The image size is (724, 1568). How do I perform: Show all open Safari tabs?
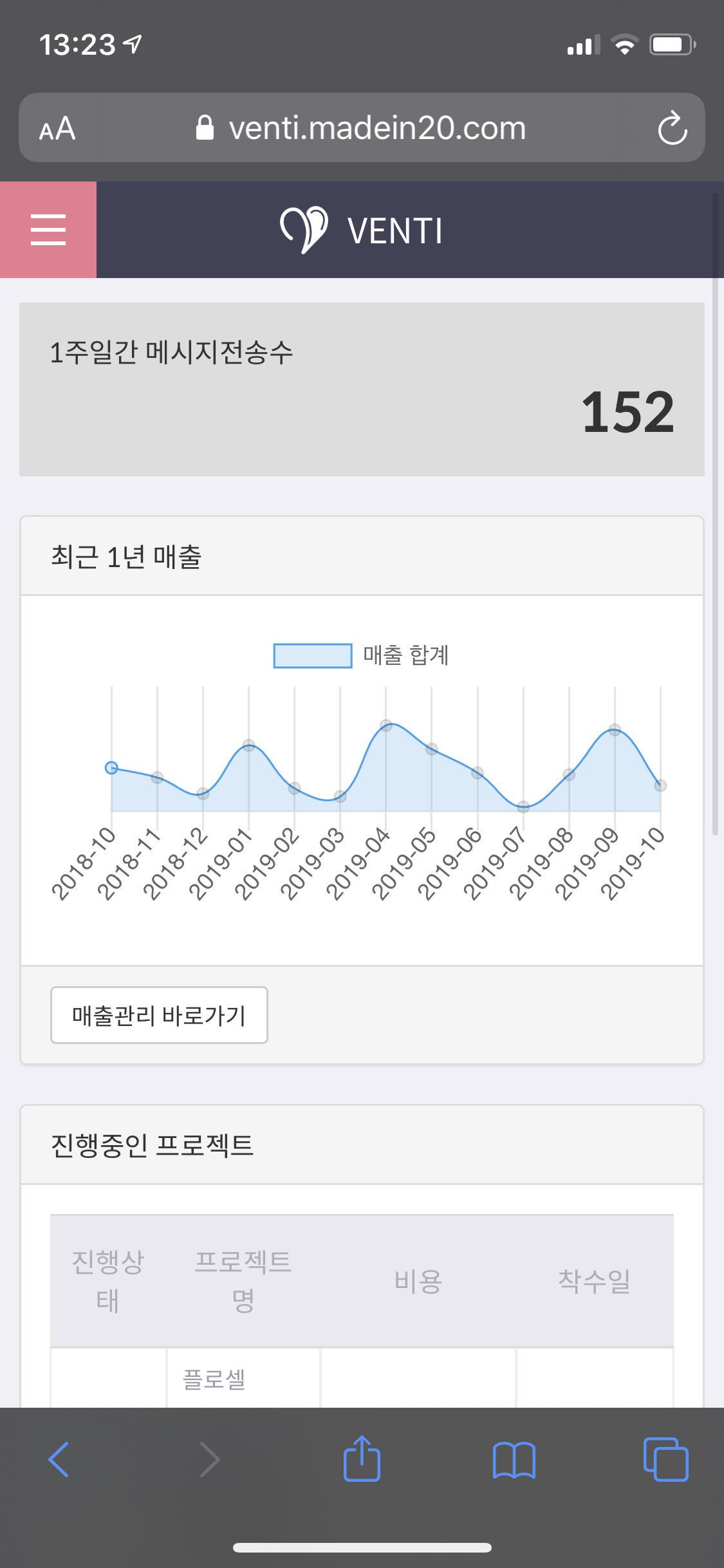pos(665,1459)
